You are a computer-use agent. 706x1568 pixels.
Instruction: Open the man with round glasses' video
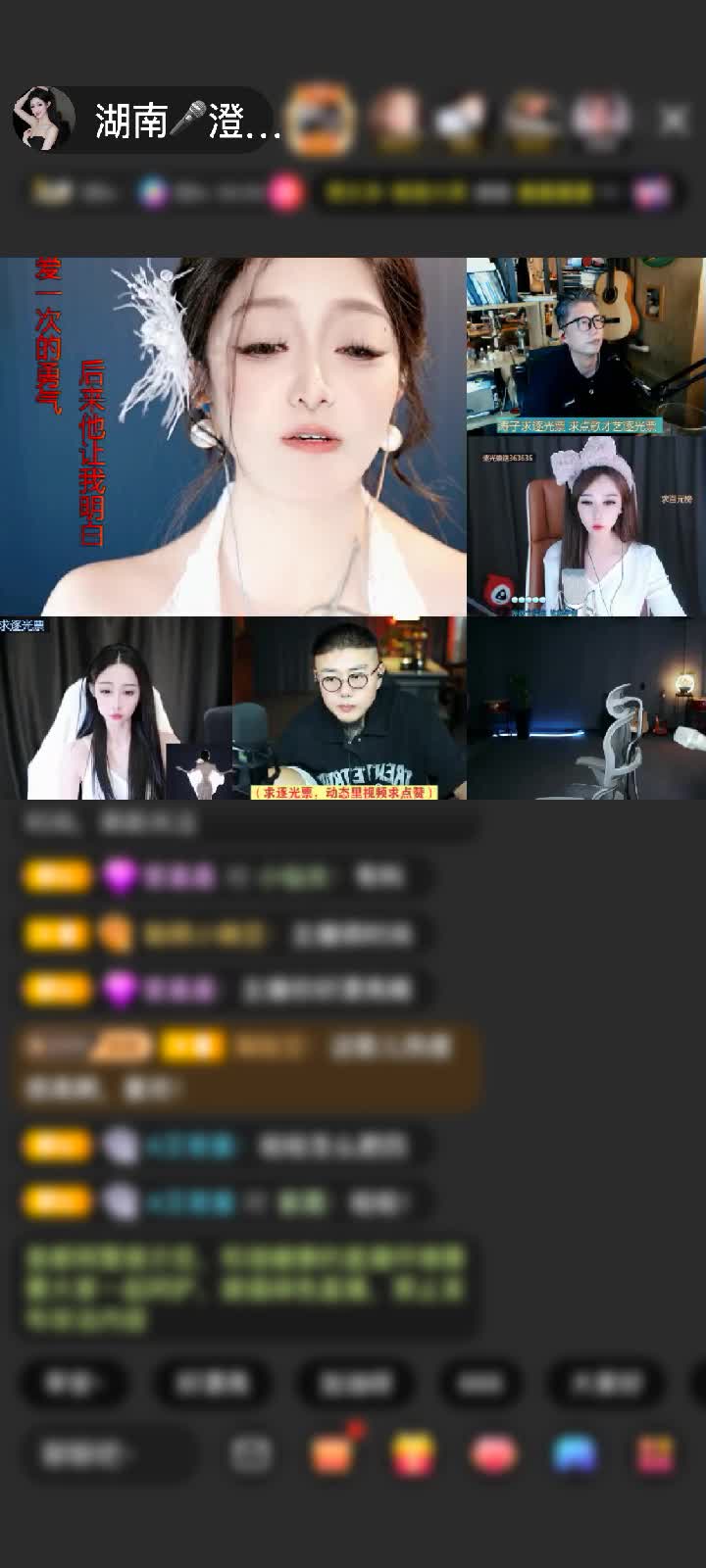coord(350,708)
